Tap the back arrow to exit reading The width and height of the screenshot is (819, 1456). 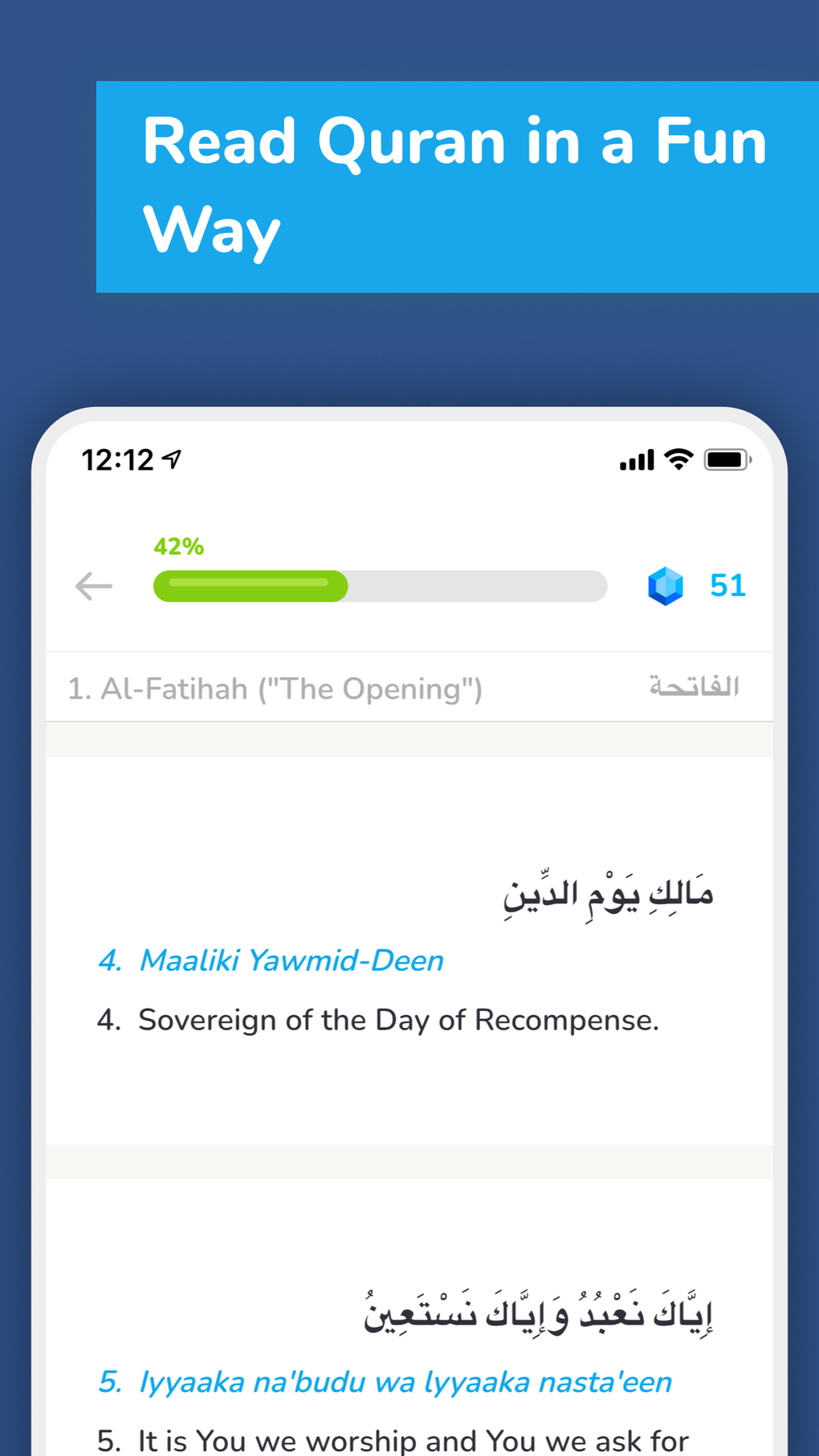tap(94, 586)
